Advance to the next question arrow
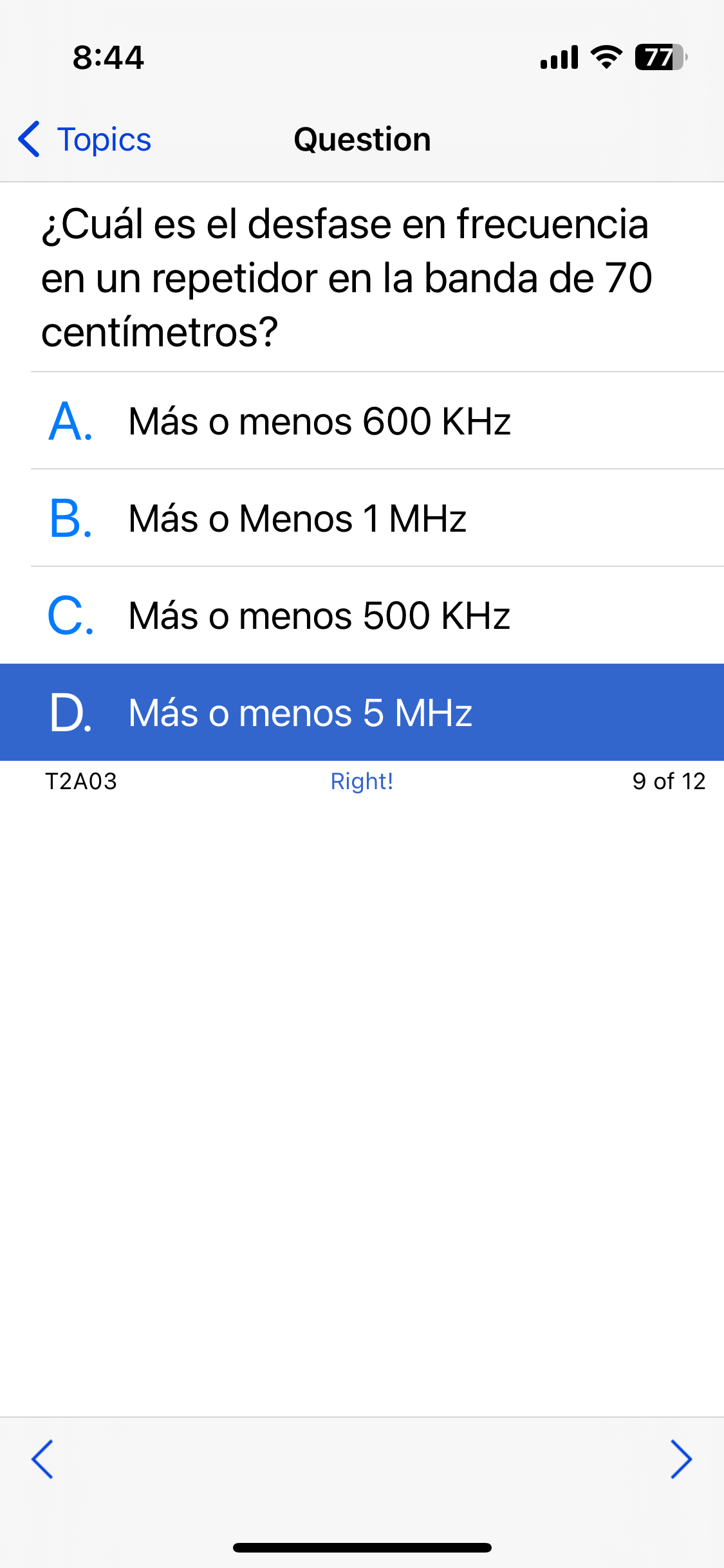The width and height of the screenshot is (724, 1568). [x=681, y=1459]
